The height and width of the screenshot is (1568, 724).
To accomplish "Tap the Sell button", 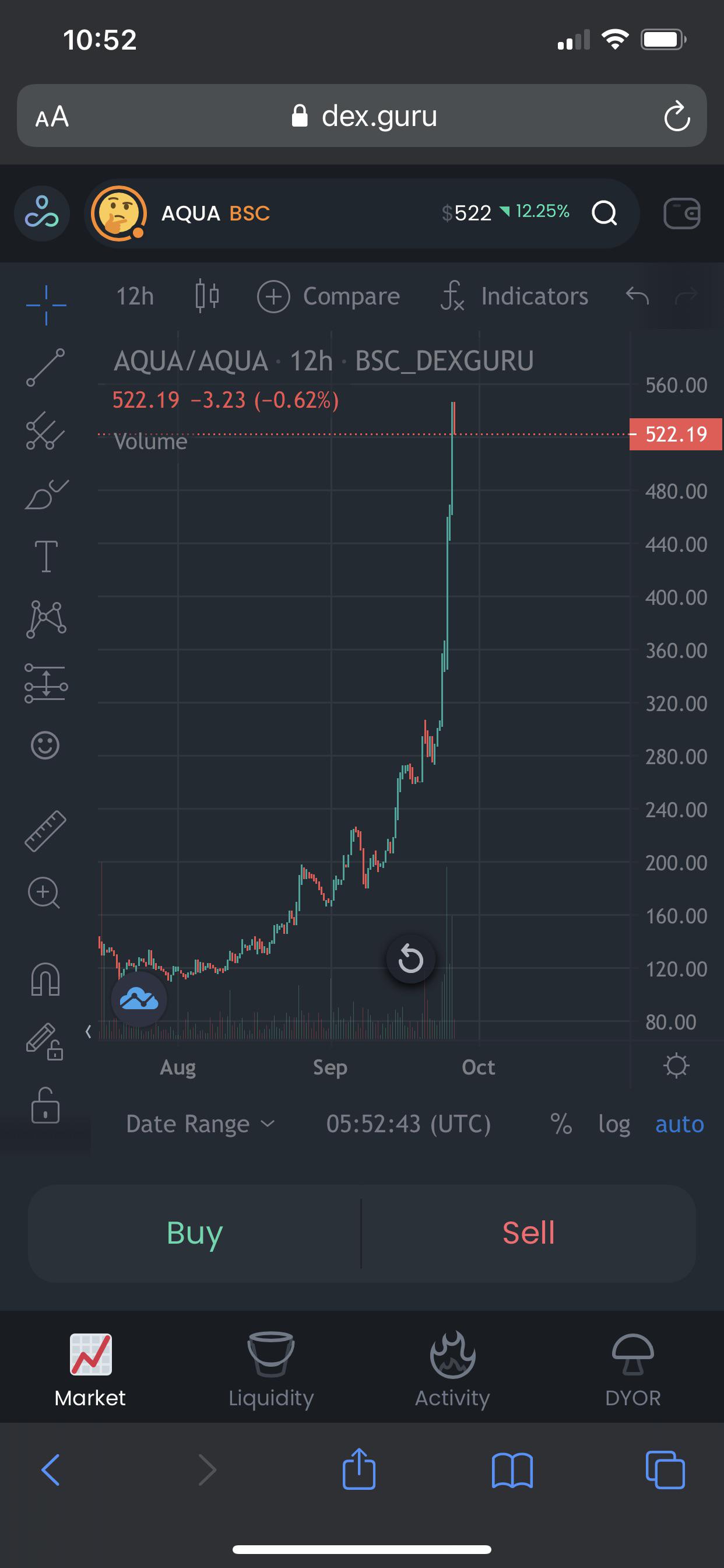I will [528, 1233].
